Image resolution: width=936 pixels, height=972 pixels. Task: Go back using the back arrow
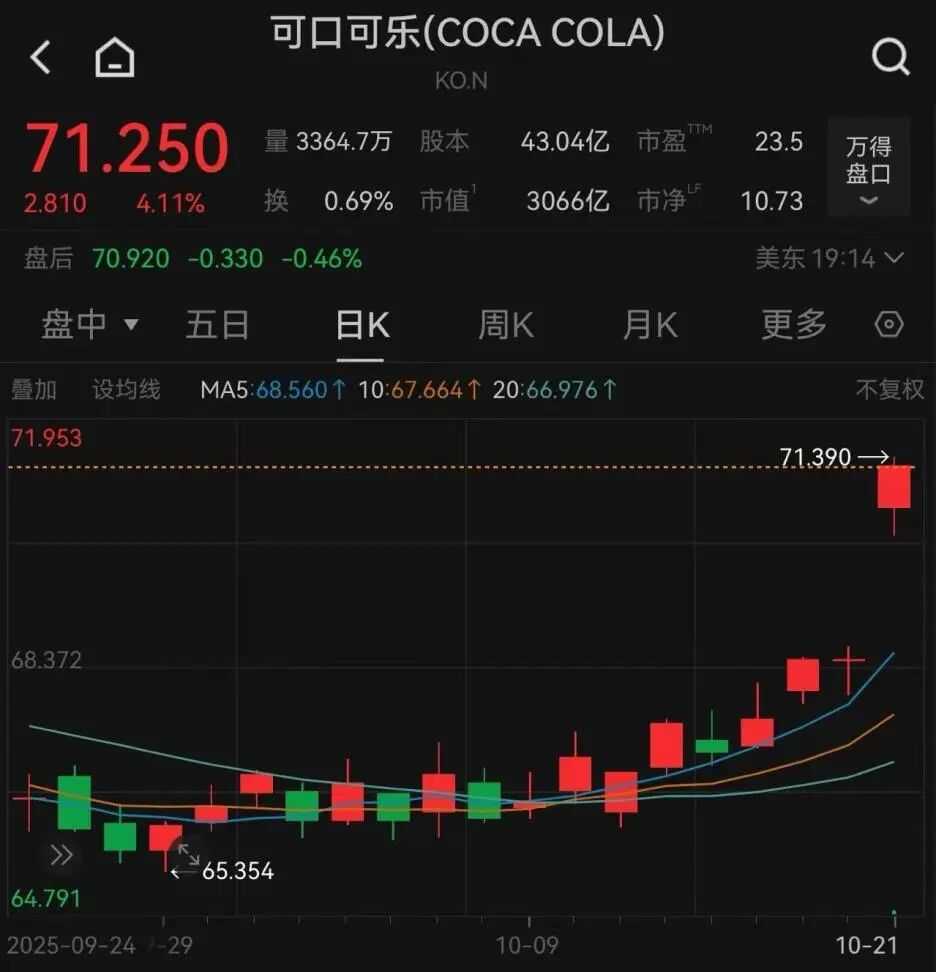click(x=41, y=58)
